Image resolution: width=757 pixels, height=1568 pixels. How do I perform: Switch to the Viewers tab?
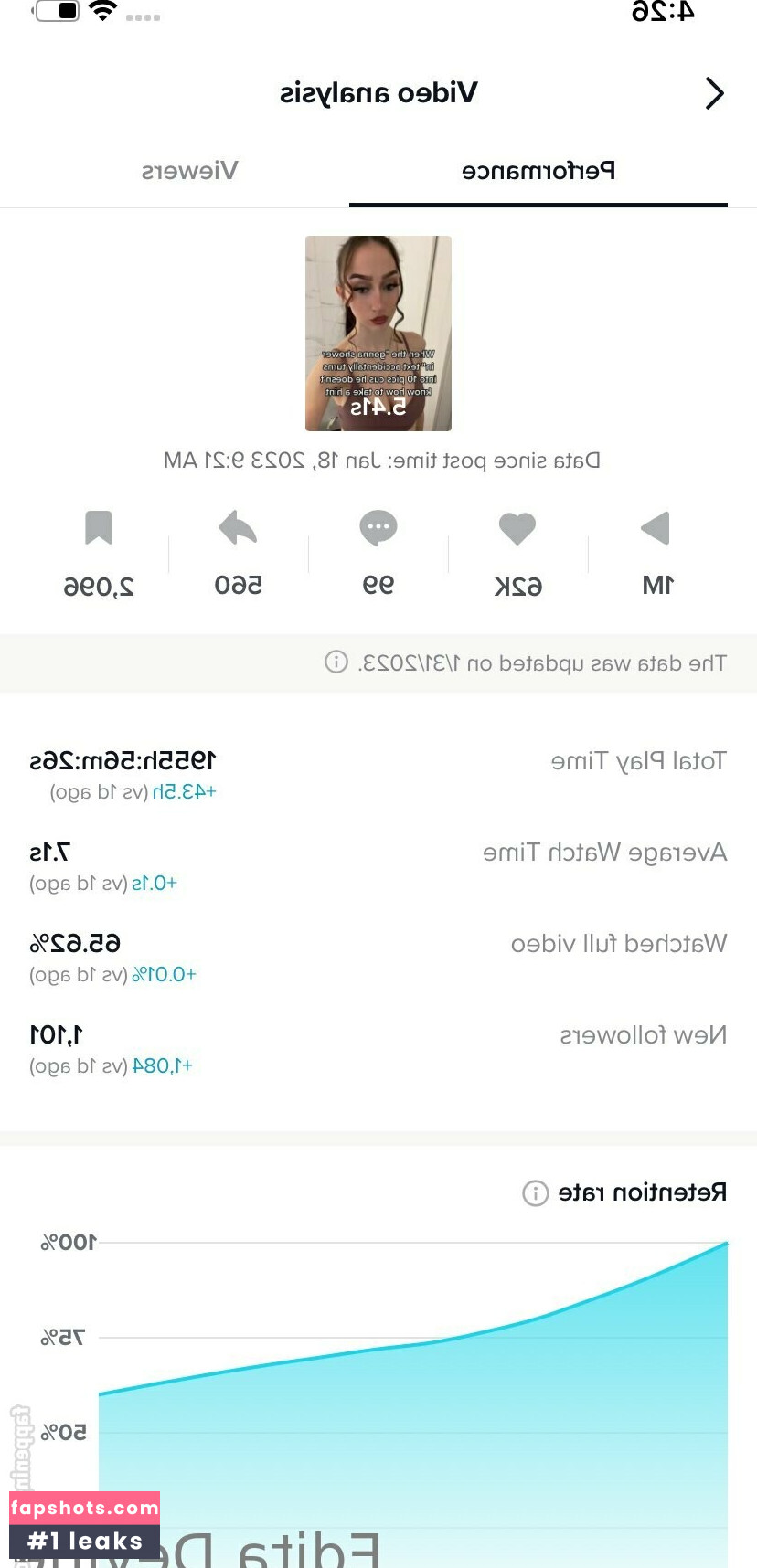189,171
